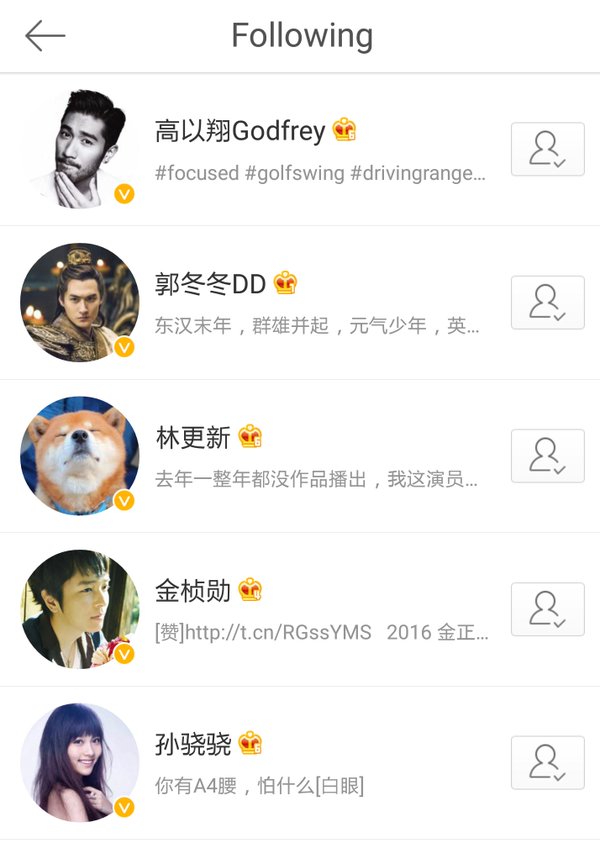Toggle the following button for 林更新
Viewport: 600px width, 843px height.
(547, 456)
